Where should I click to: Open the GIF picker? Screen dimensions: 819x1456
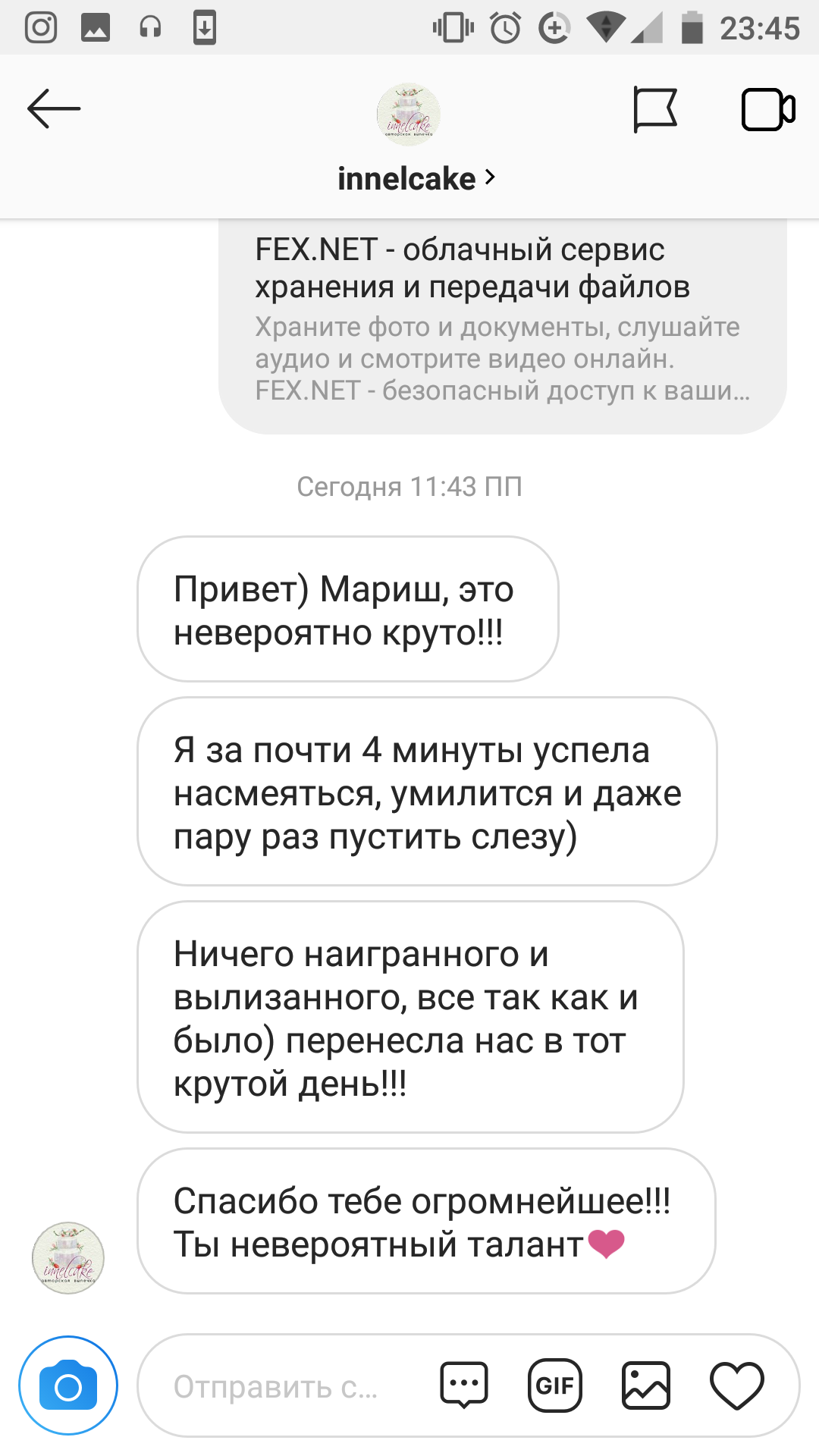554,1385
